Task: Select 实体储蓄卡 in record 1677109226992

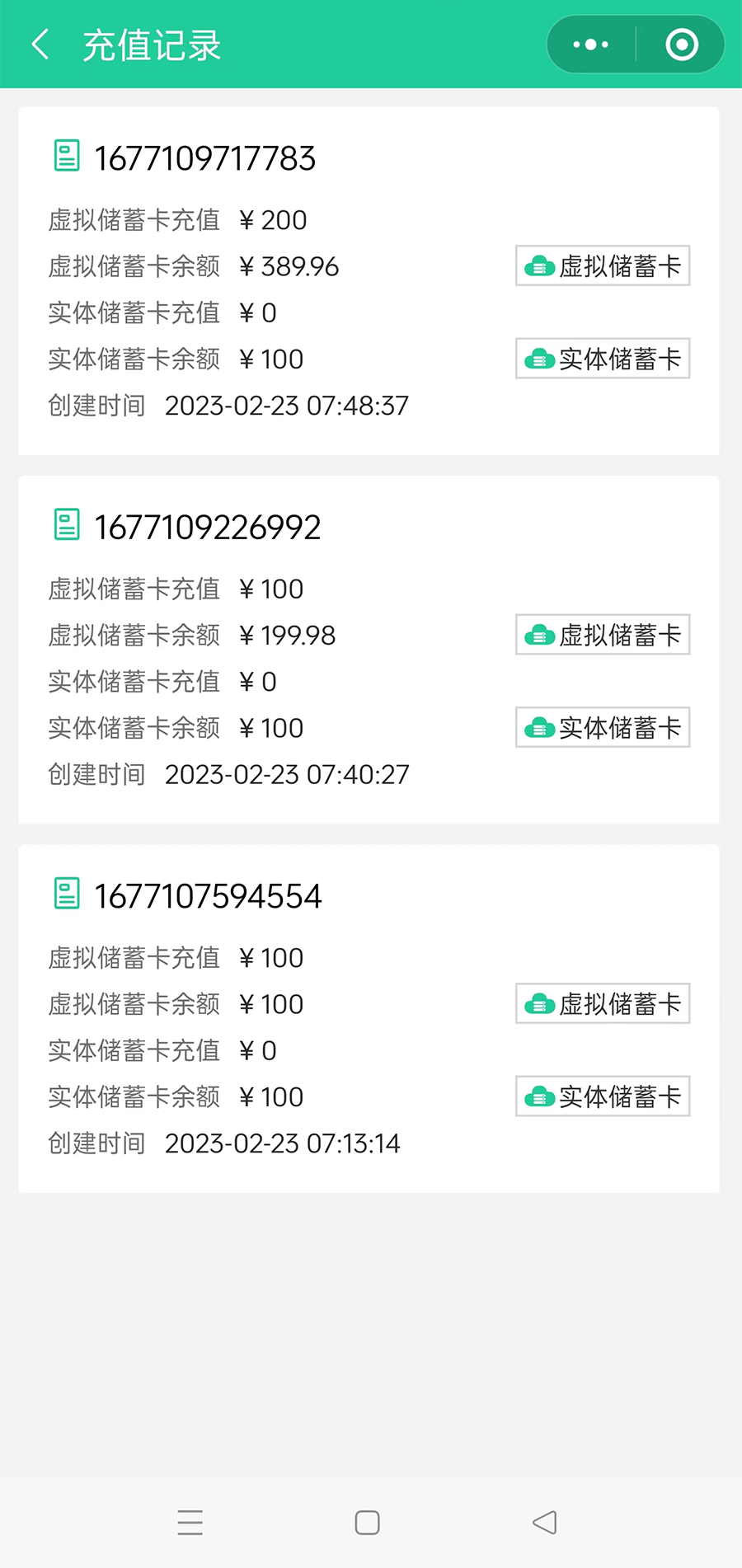Action: [603, 727]
